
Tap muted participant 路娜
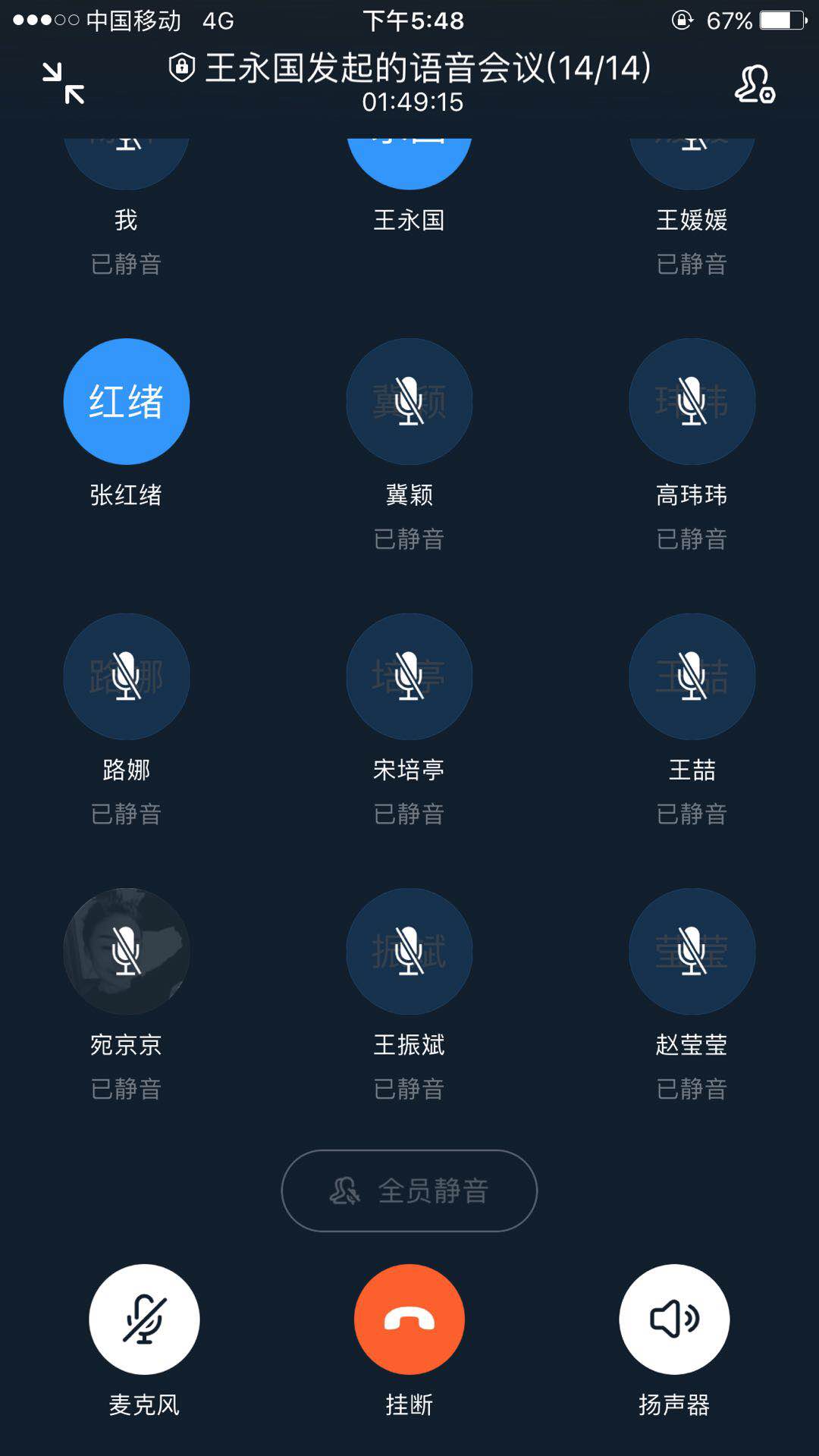(127, 676)
